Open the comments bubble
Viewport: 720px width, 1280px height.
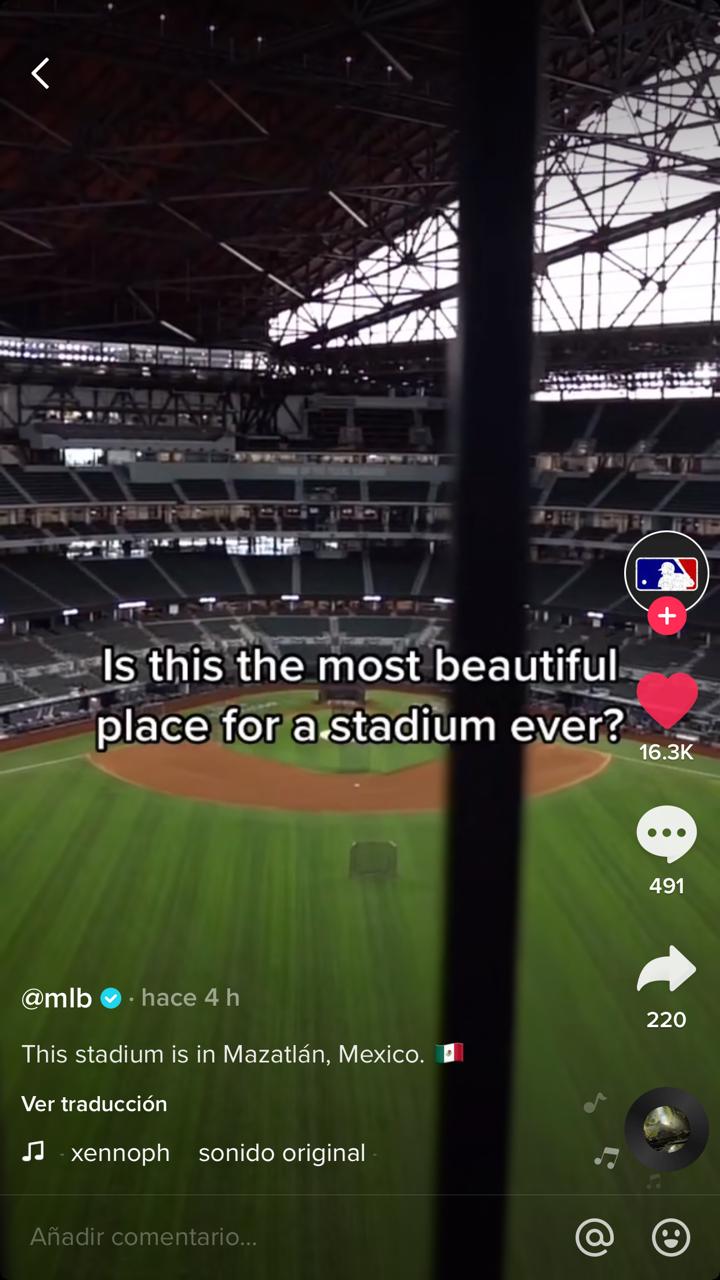(666, 834)
